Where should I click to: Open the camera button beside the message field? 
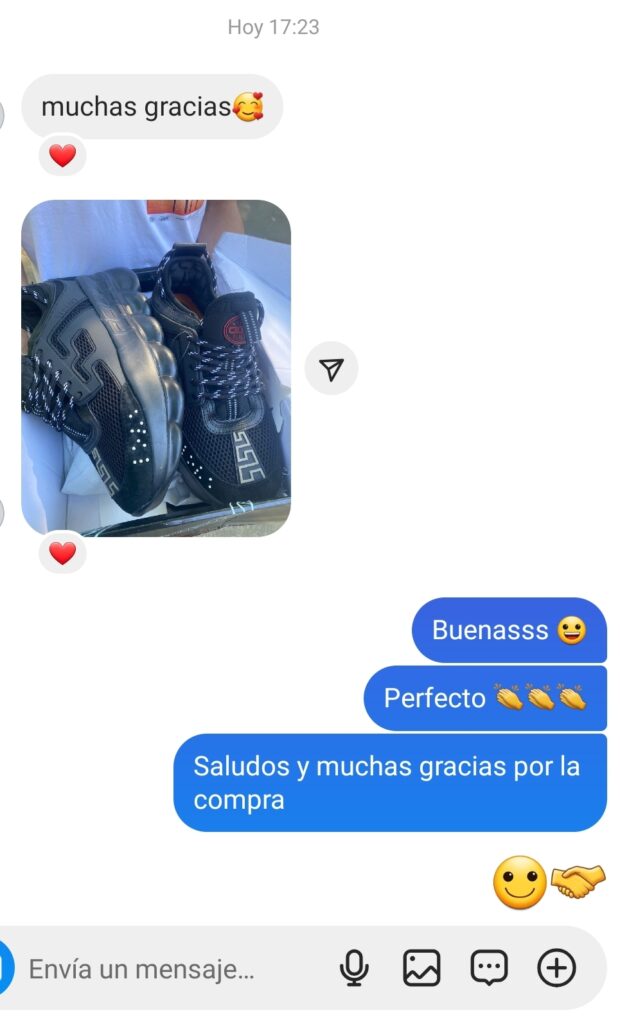(6, 968)
